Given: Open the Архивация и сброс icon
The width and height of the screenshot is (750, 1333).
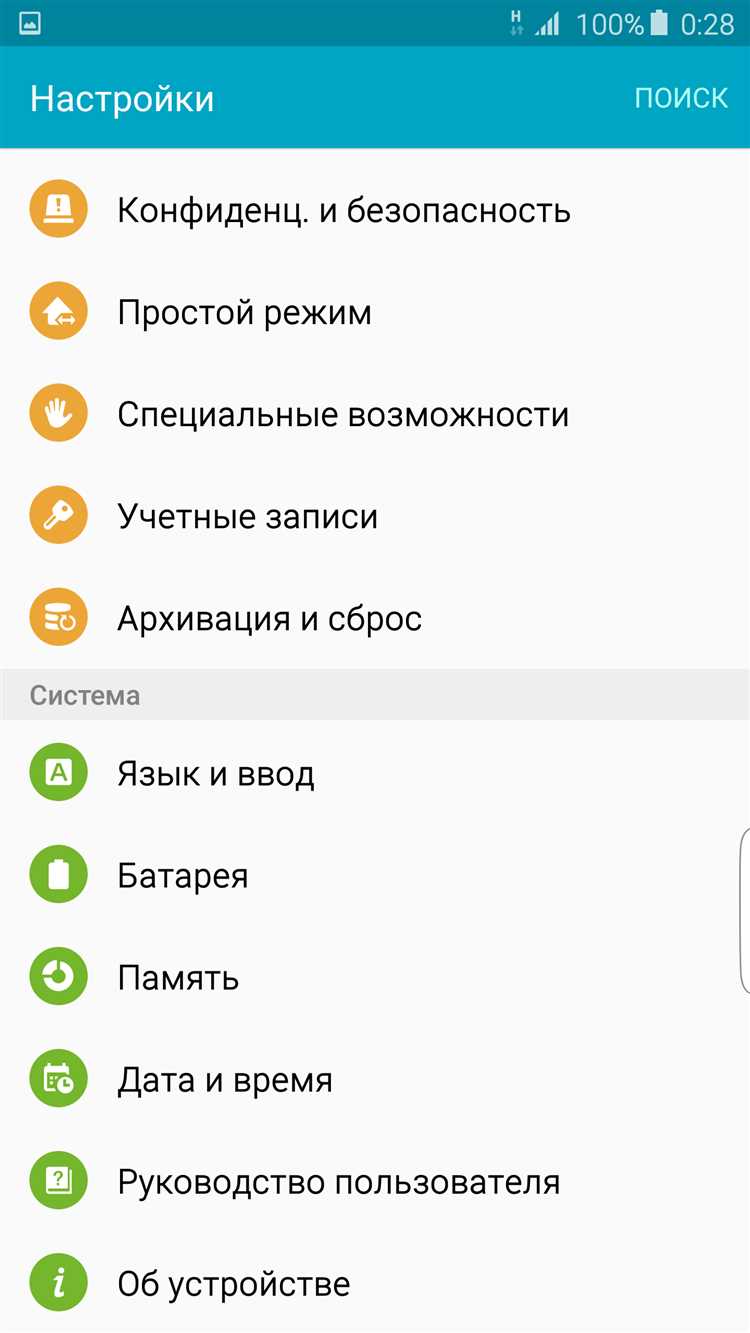Looking at the screenshot, I should pyautogui.click(x=58, y=617).
